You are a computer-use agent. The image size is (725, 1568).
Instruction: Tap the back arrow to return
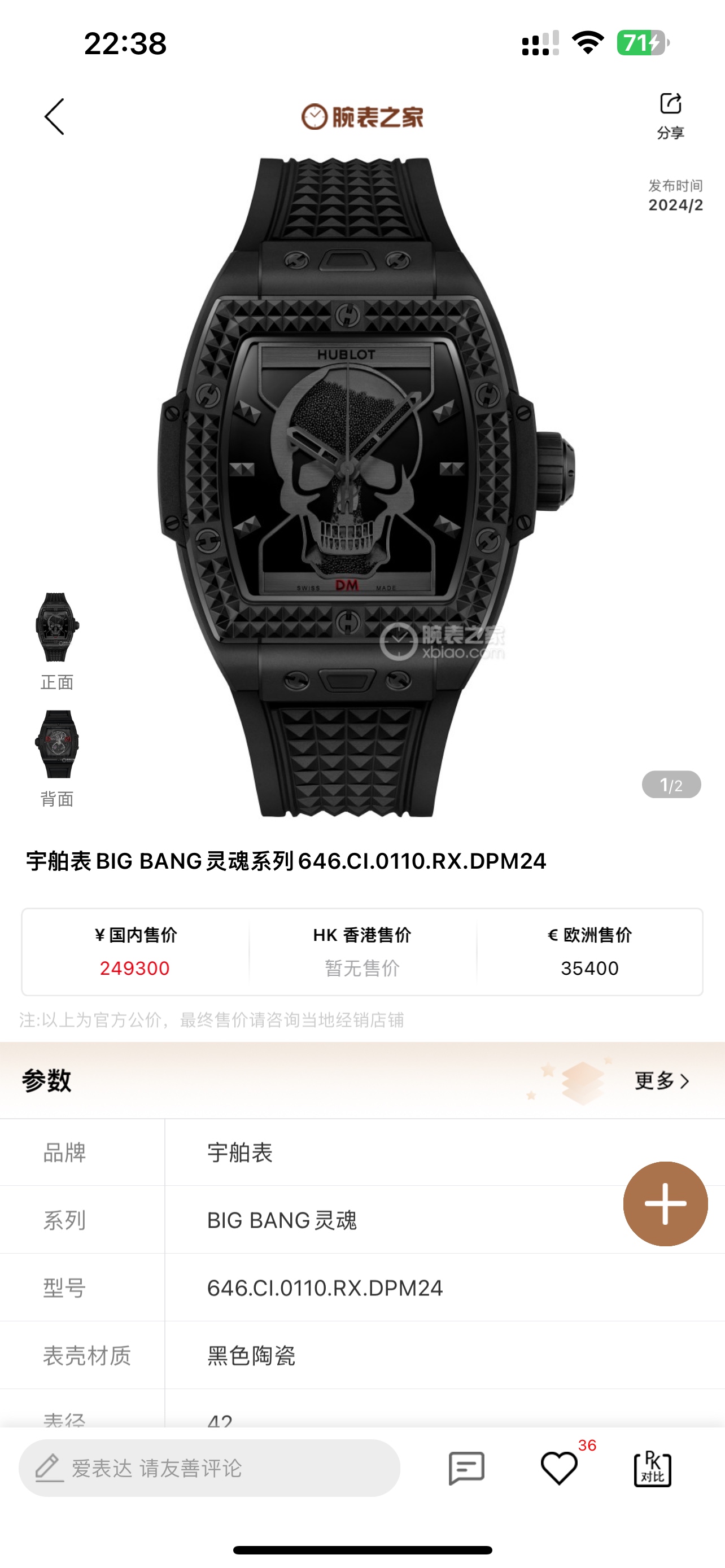[55, 118]
